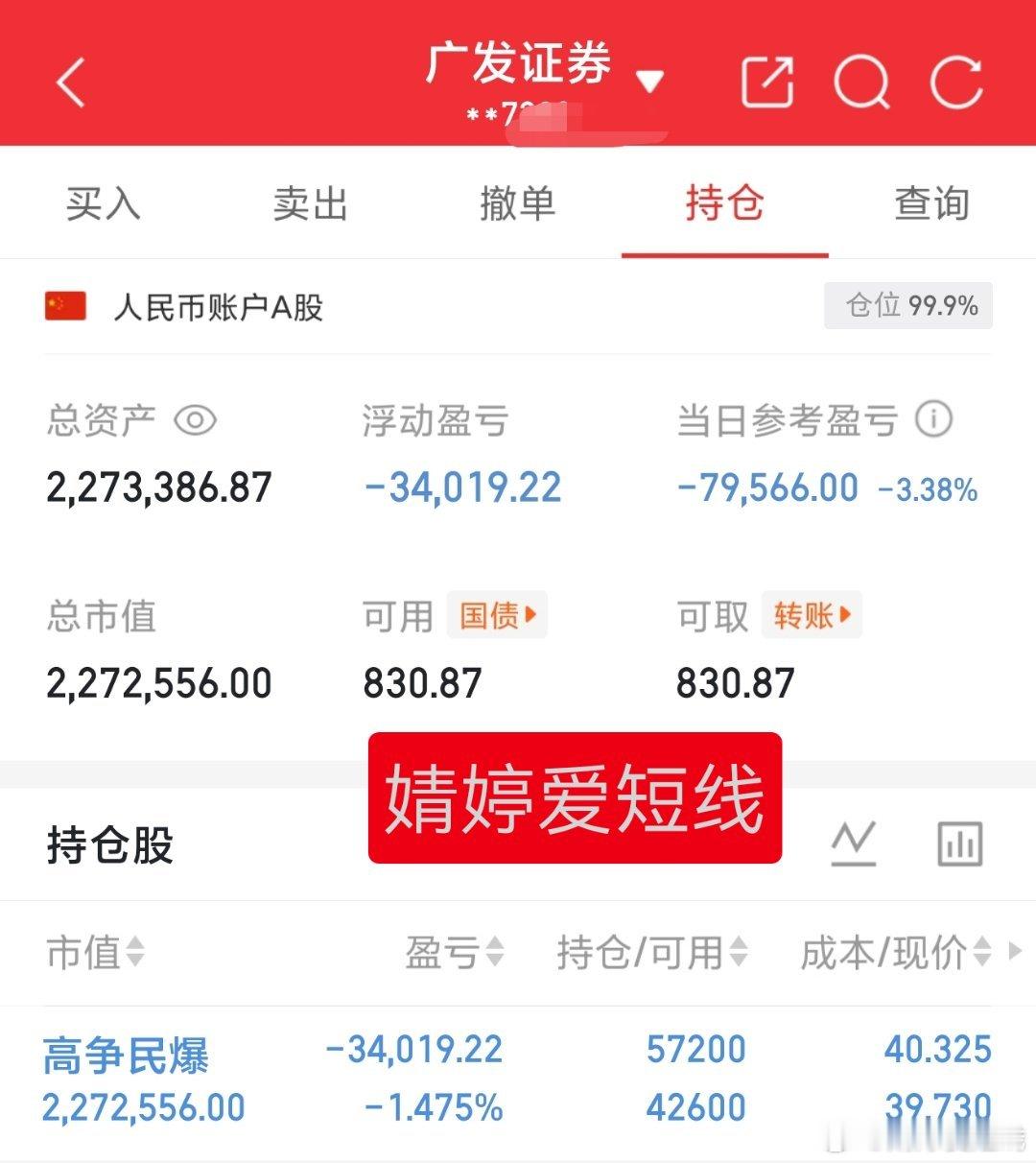Open 国债 from the 可用 row
Image resolution: width=1036 pixels, height=1163 pixels.
click(496, 615)
